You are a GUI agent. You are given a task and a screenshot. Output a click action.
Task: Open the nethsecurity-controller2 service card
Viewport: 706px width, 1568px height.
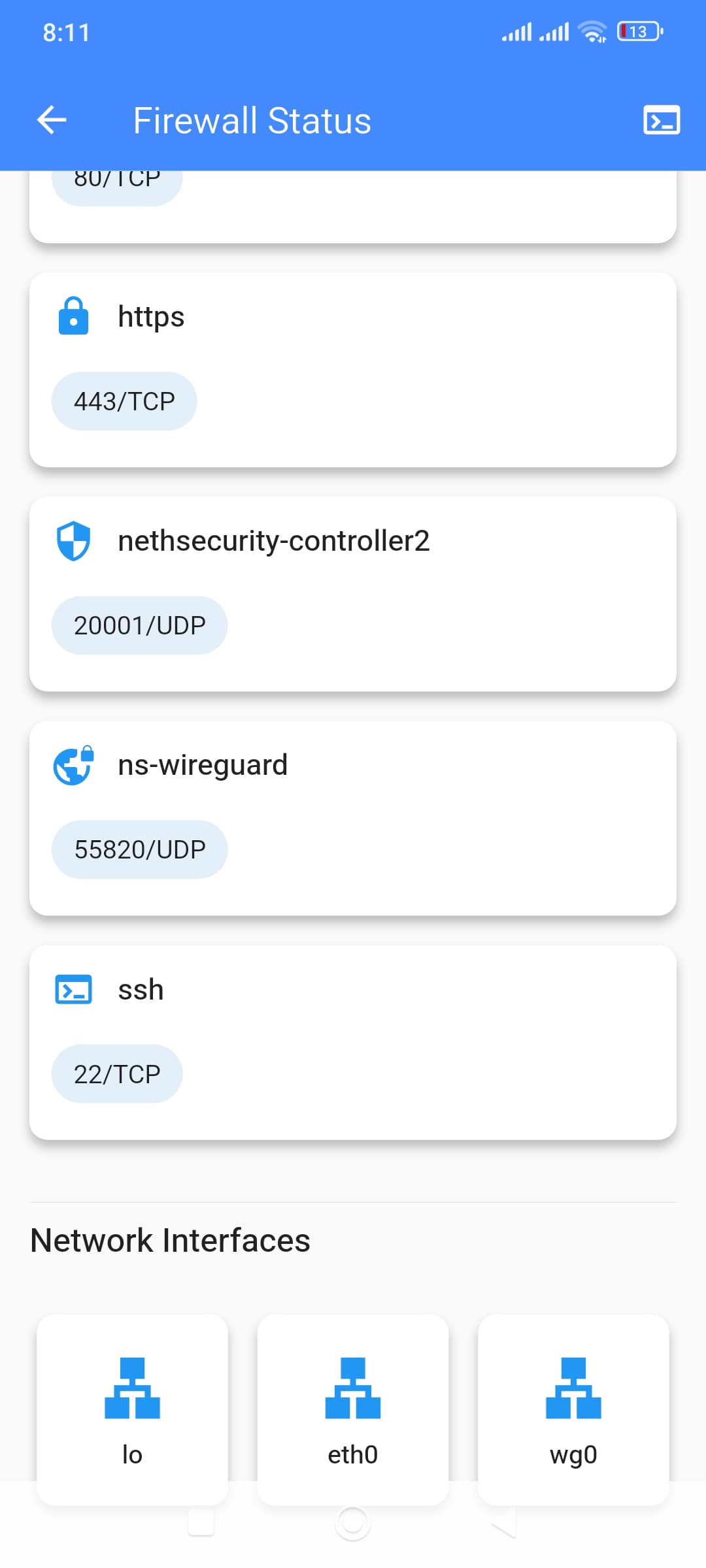[353, 594]
